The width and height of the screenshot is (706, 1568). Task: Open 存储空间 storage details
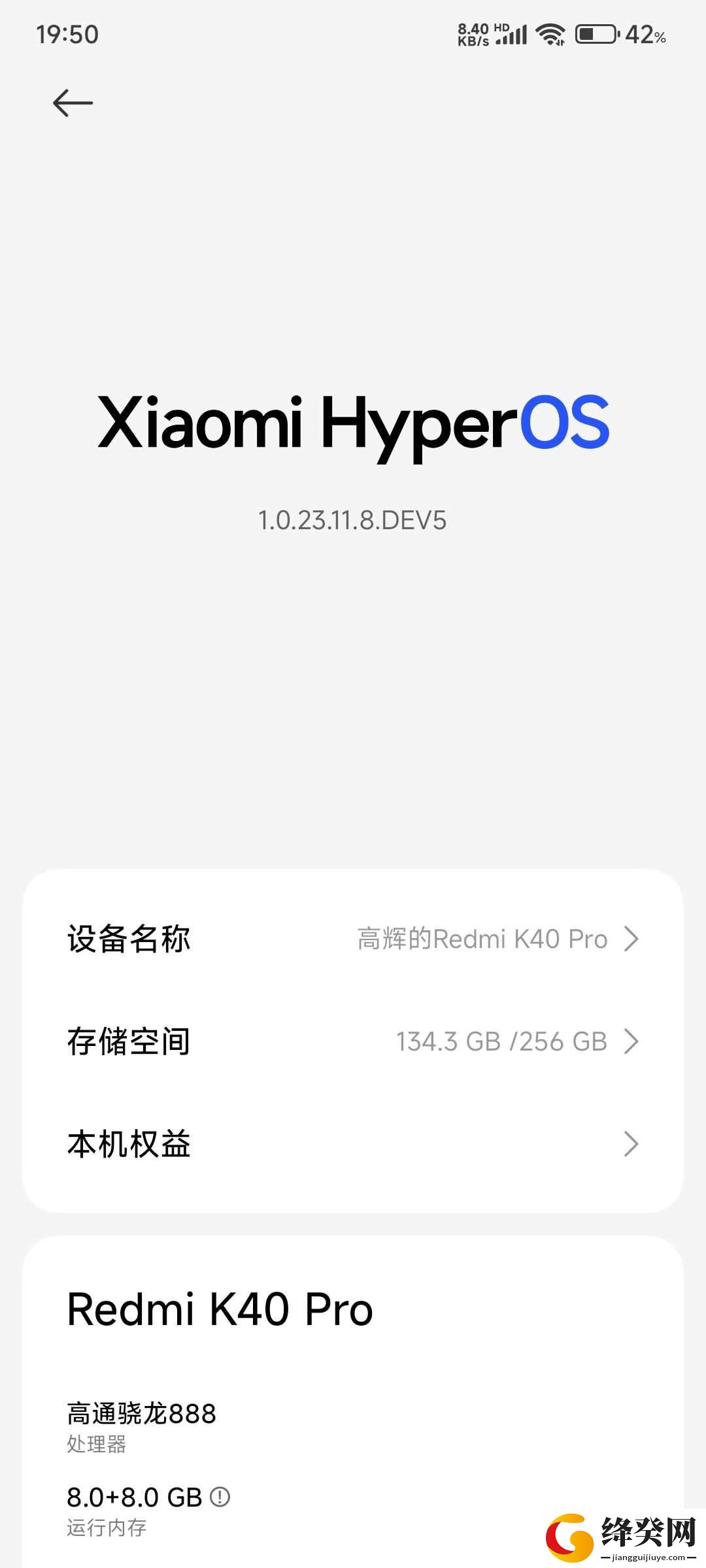(x=353, y=1041)
